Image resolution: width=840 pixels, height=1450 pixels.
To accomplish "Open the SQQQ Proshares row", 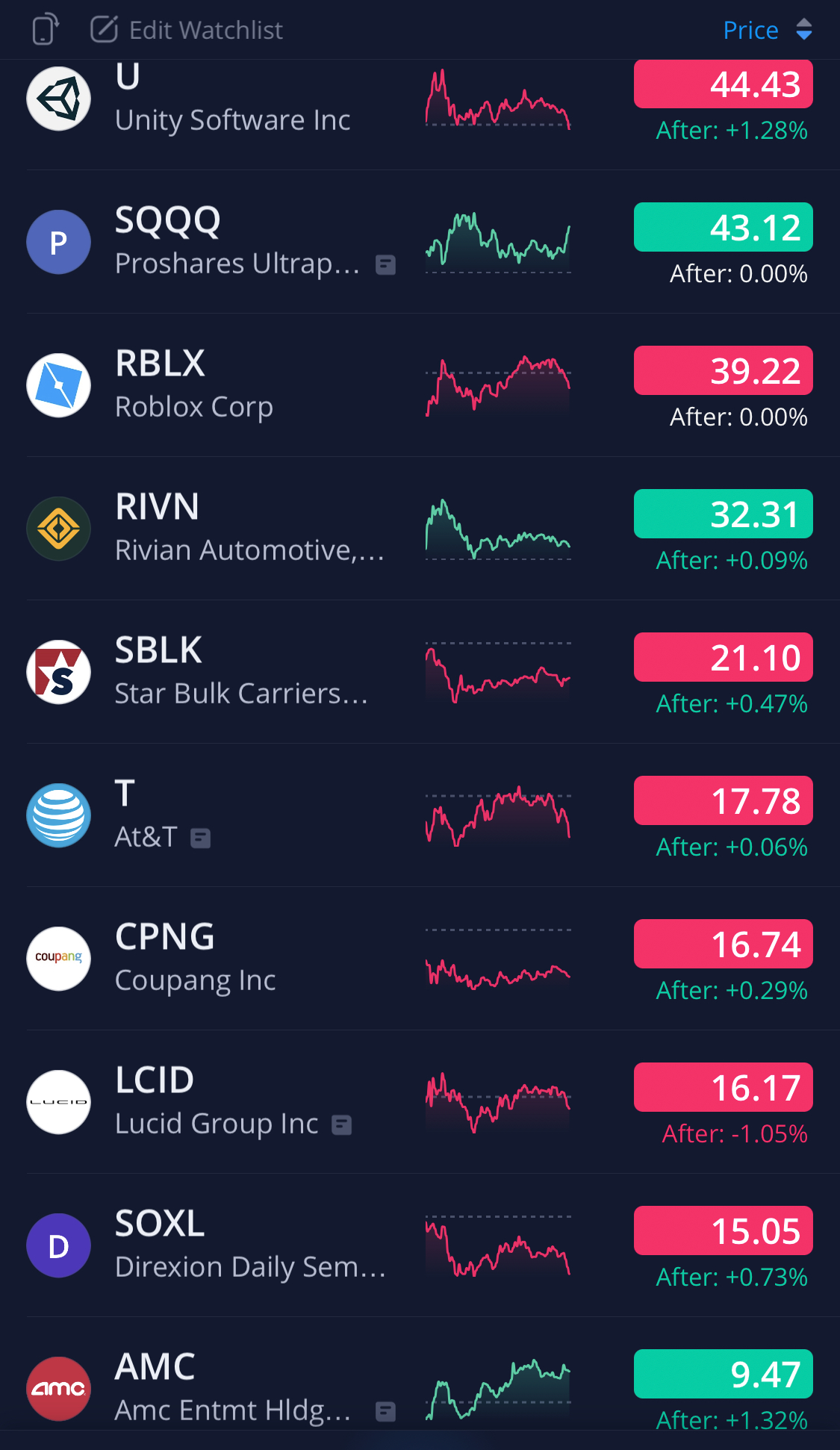I will click(x=420, y=242).
